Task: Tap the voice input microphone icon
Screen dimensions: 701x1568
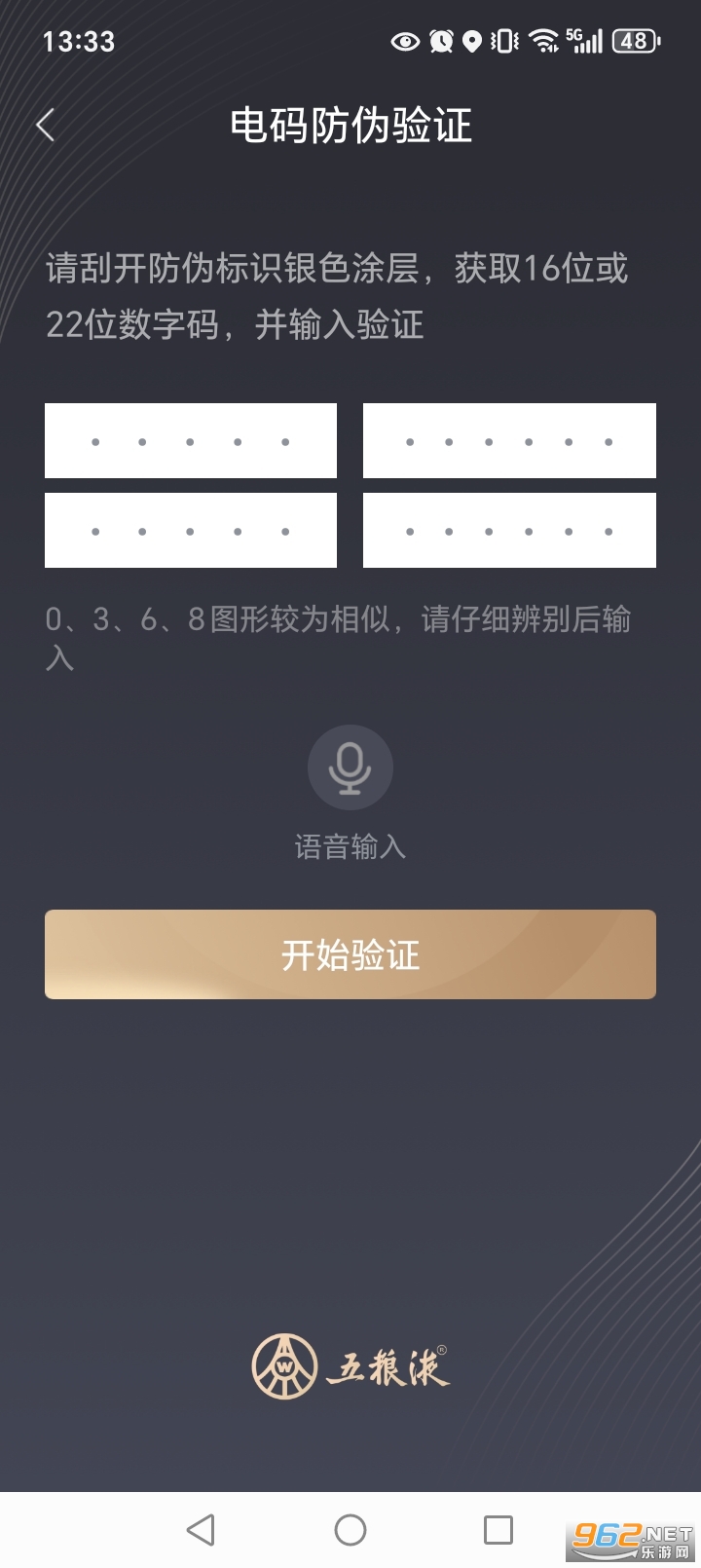Action: (350, 766)
